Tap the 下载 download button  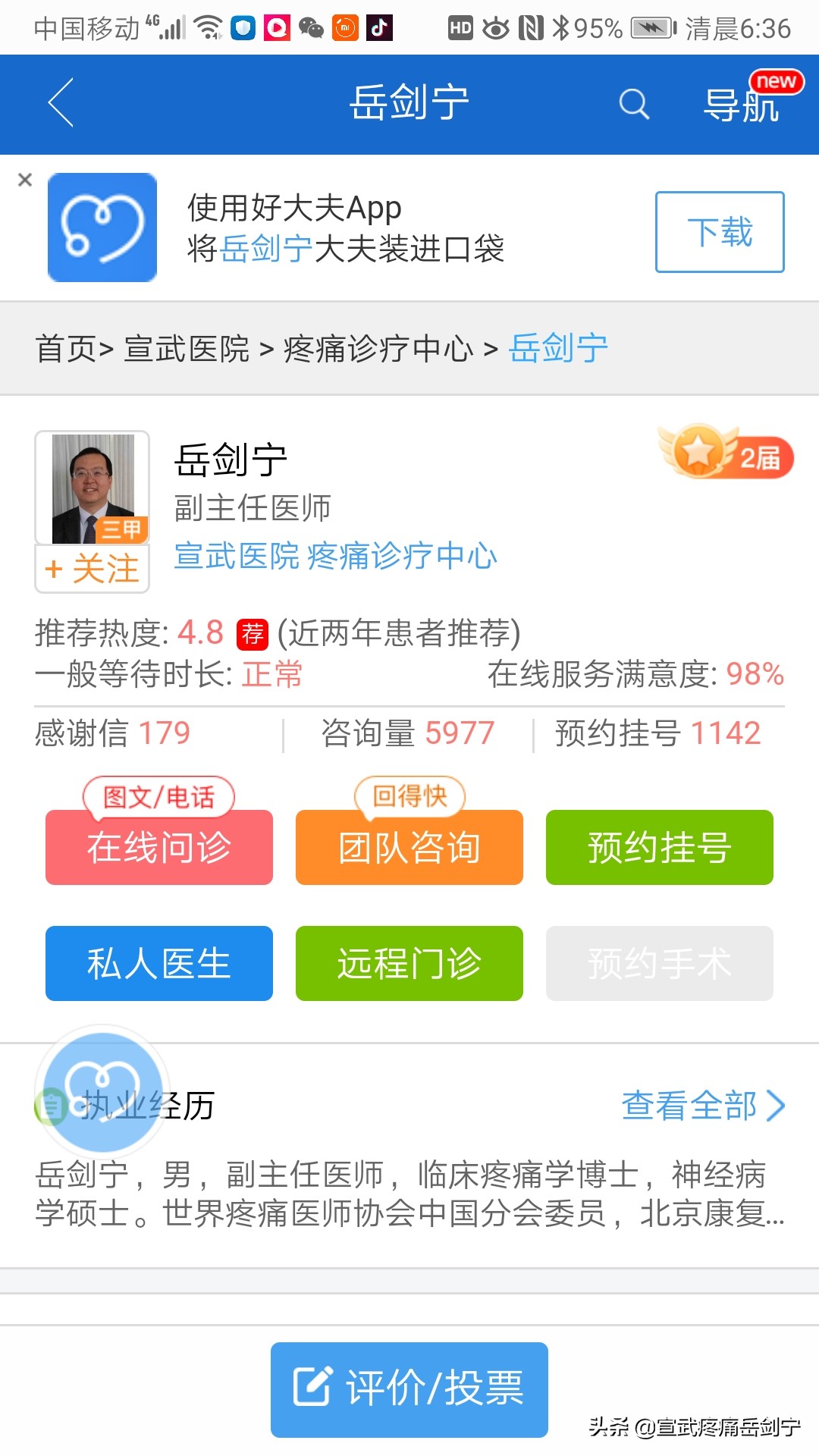tap(718, 233)
